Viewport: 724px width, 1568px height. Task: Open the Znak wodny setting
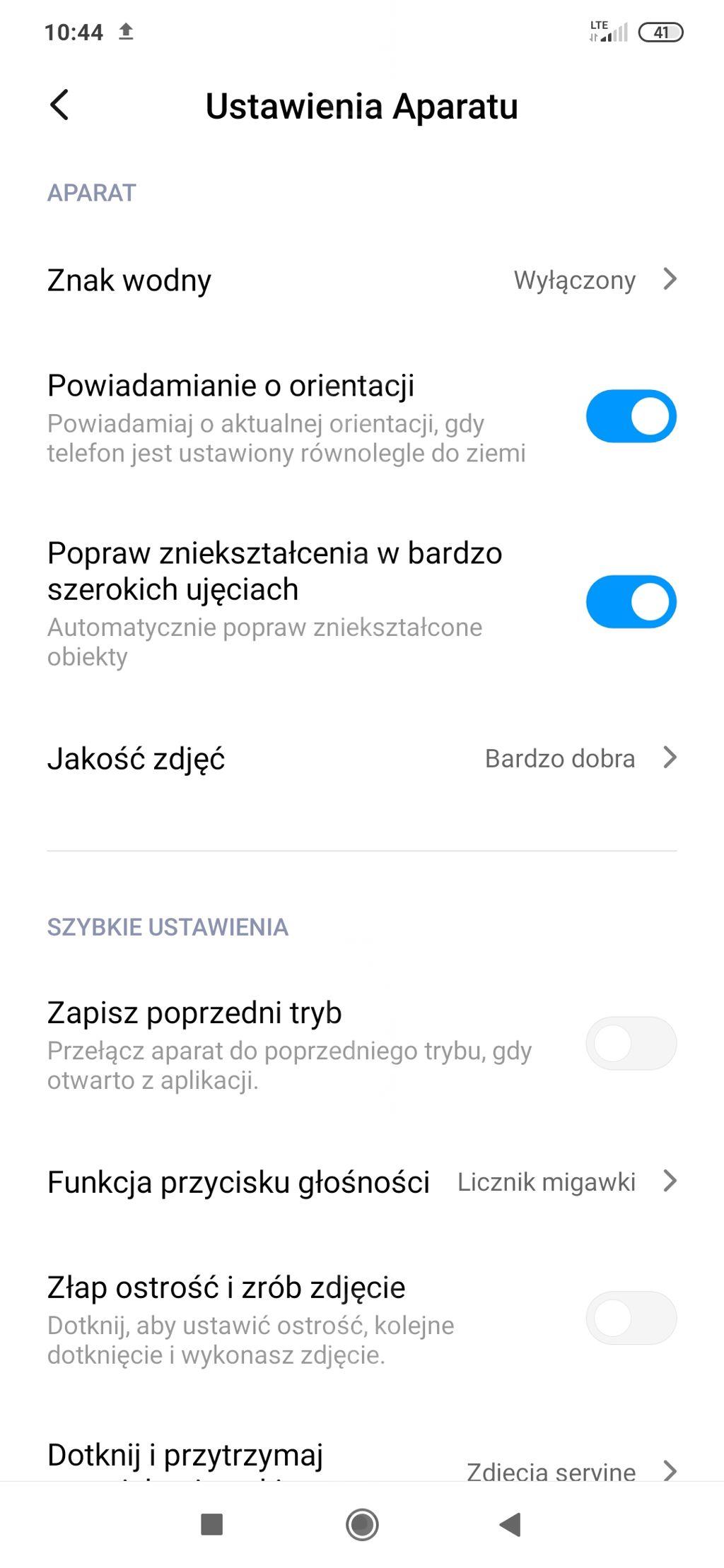tap(361, 280)
